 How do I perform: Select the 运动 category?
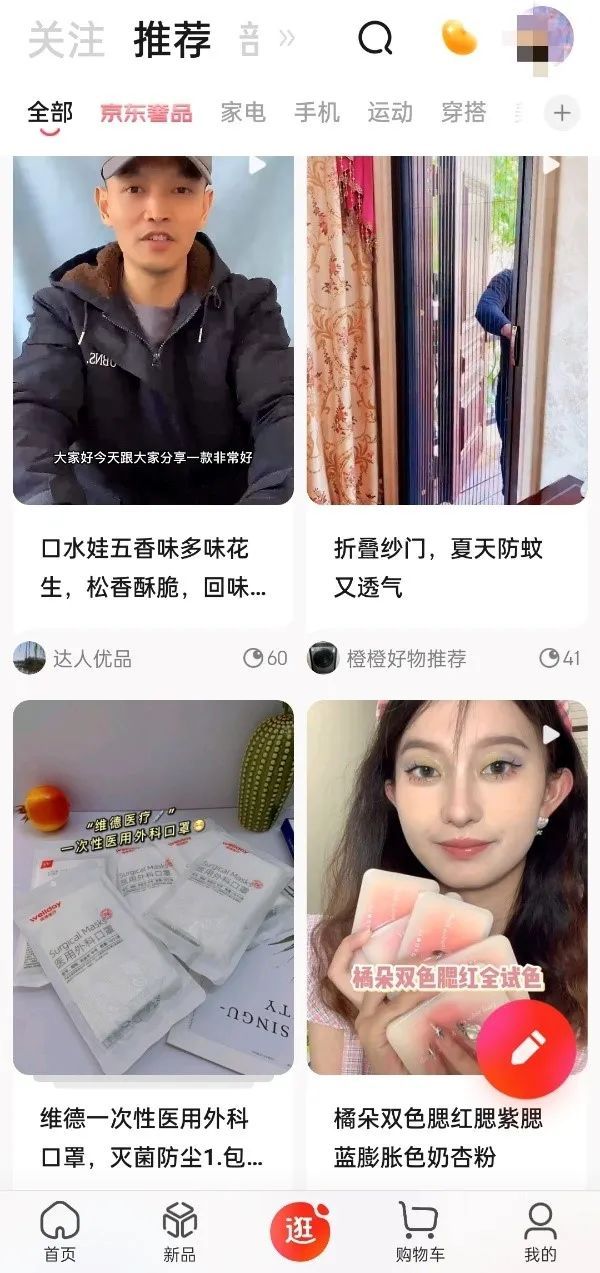390,113
